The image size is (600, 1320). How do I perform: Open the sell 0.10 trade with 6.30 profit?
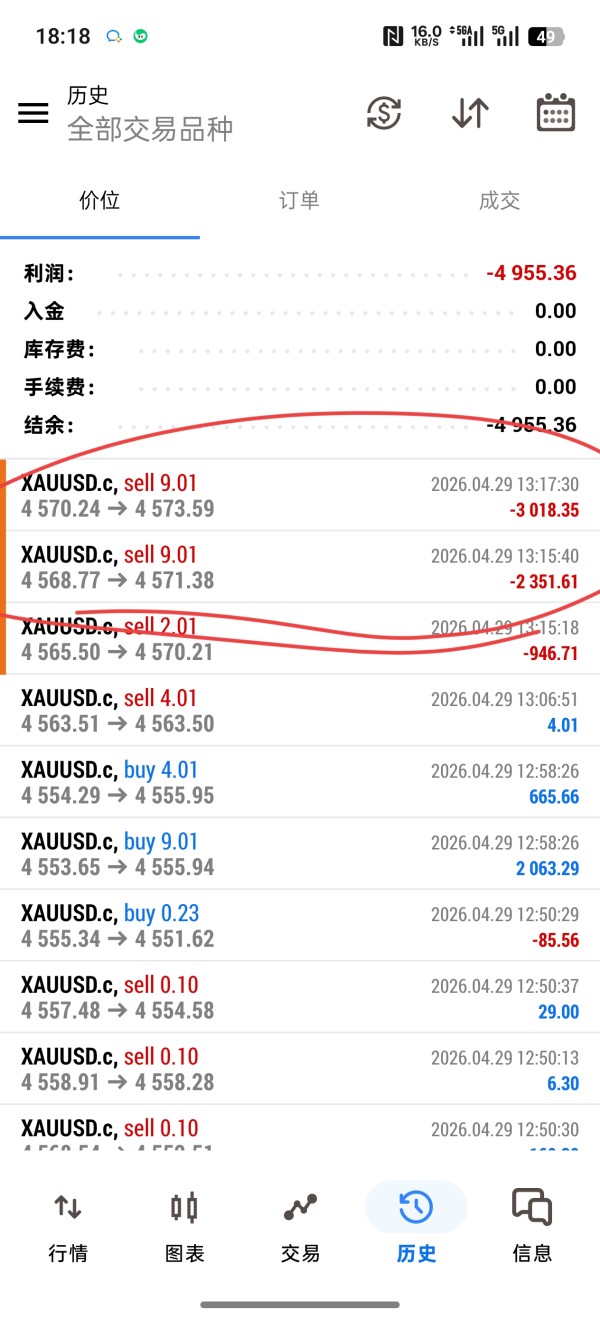(300, 1069)
